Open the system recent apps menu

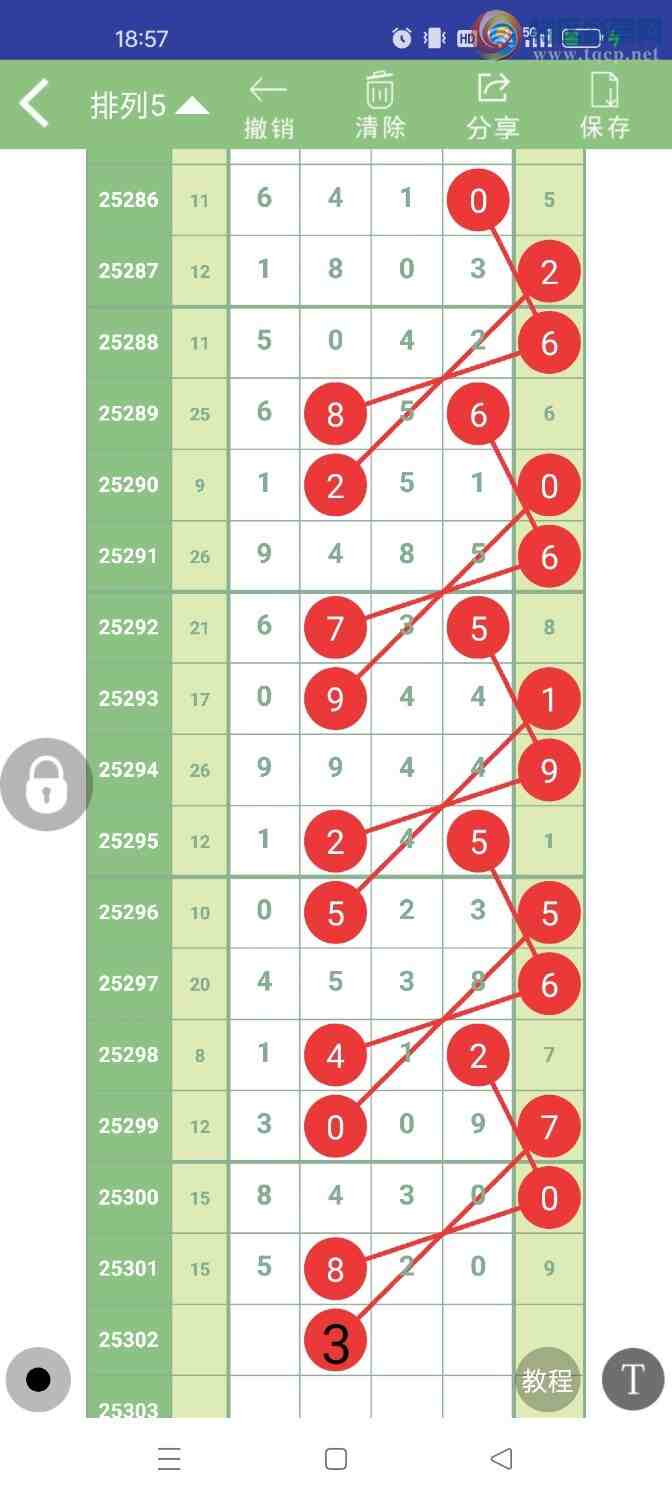pos(169,1459)
